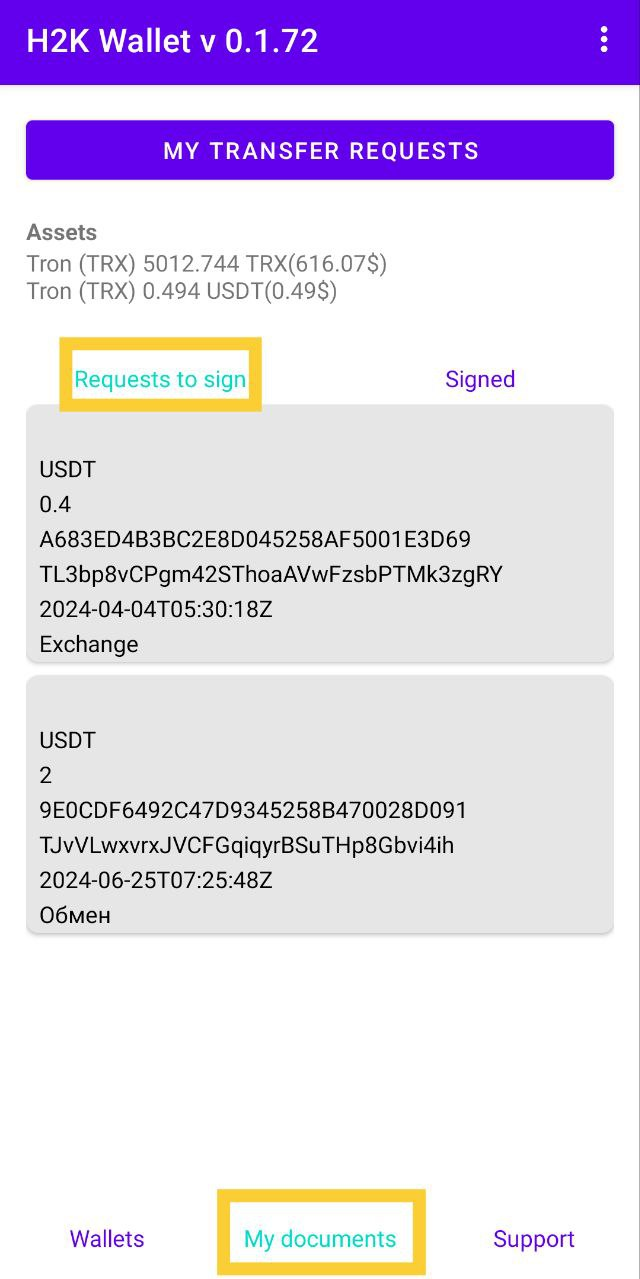Screen dimensions: 640x1279
Task: Go to the Wallets tab
Action: [107, 1239]
